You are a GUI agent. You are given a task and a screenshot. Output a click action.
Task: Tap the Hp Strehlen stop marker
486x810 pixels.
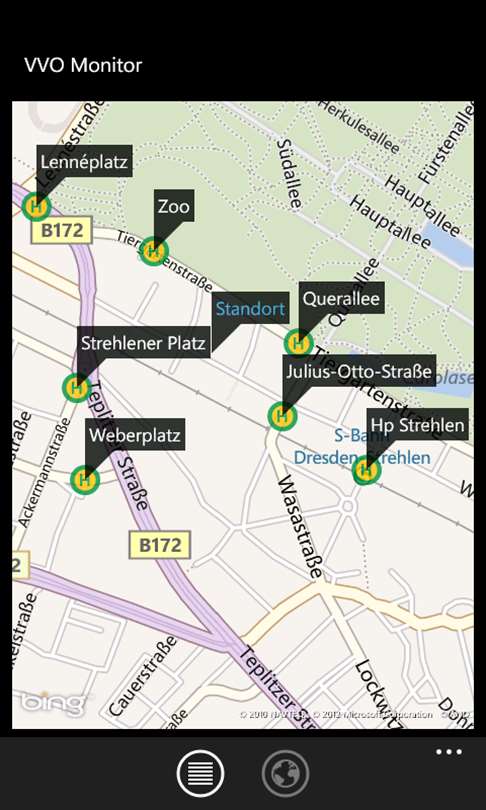[x=366, y=471]
